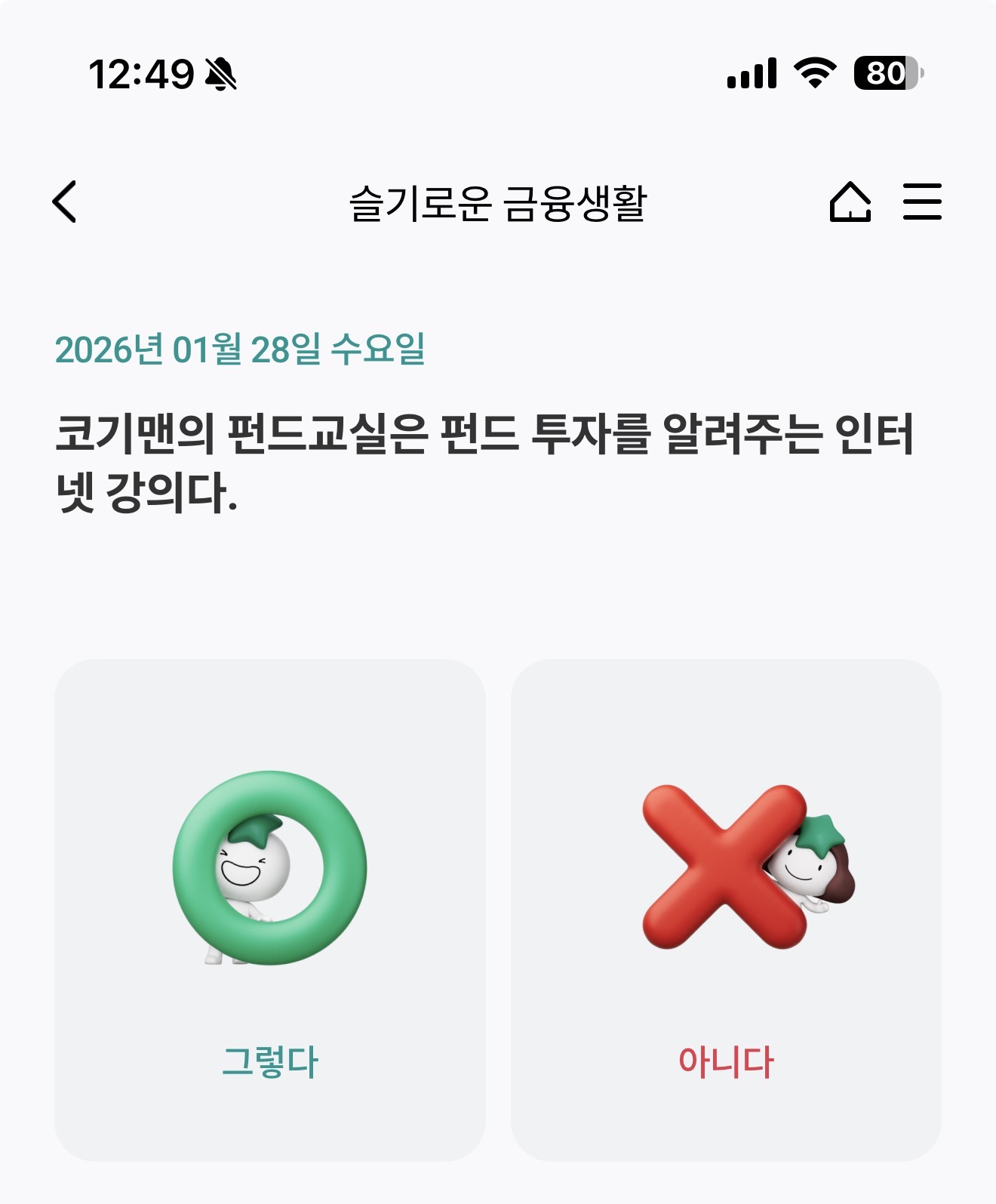The height and width of the screenshot is (1204, 996).
Task: Go back using the top-left arrow
Action: (x=65, y=202)
